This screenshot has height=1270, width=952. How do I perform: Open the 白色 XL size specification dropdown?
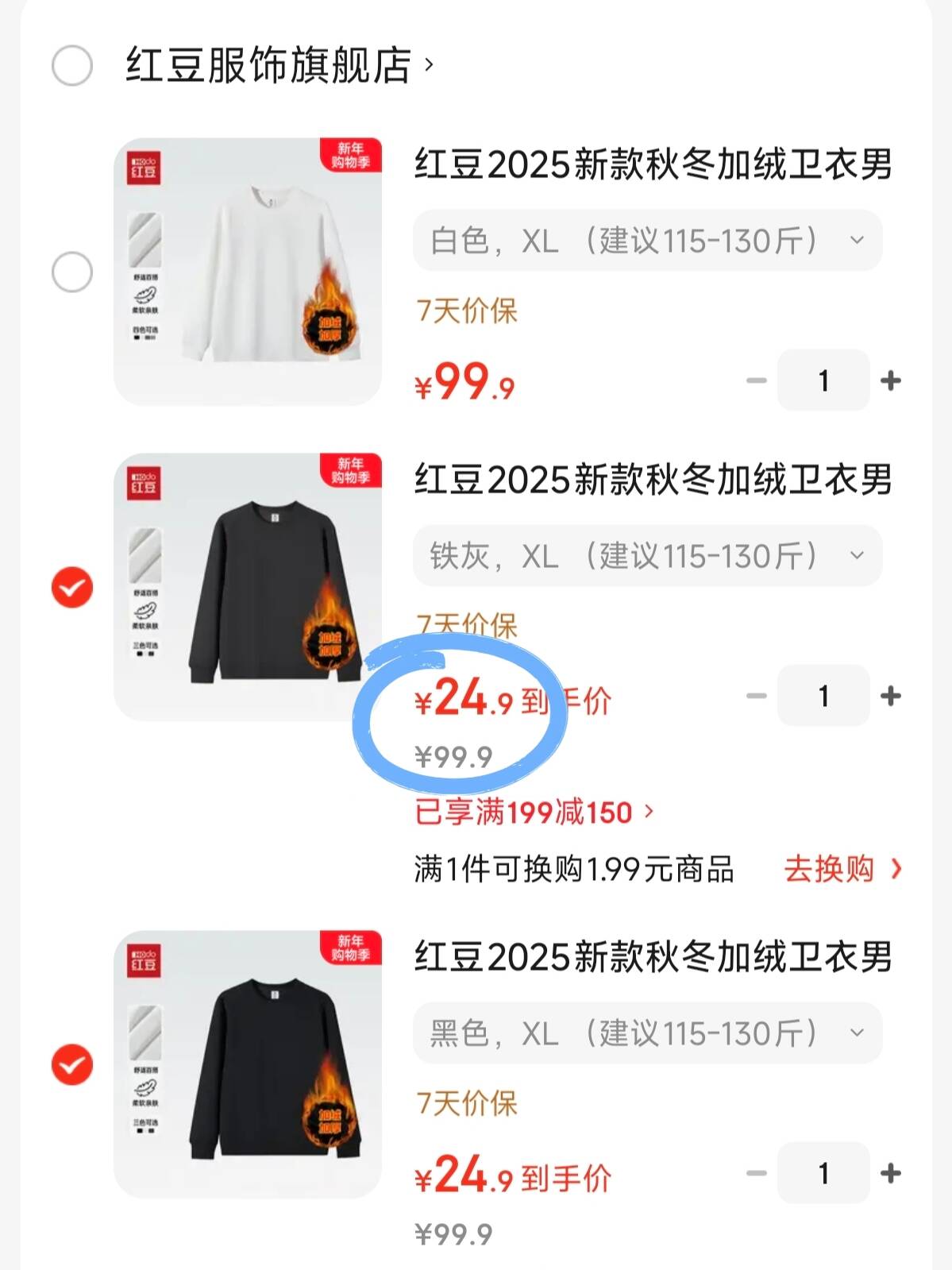[x=645, y=239]
